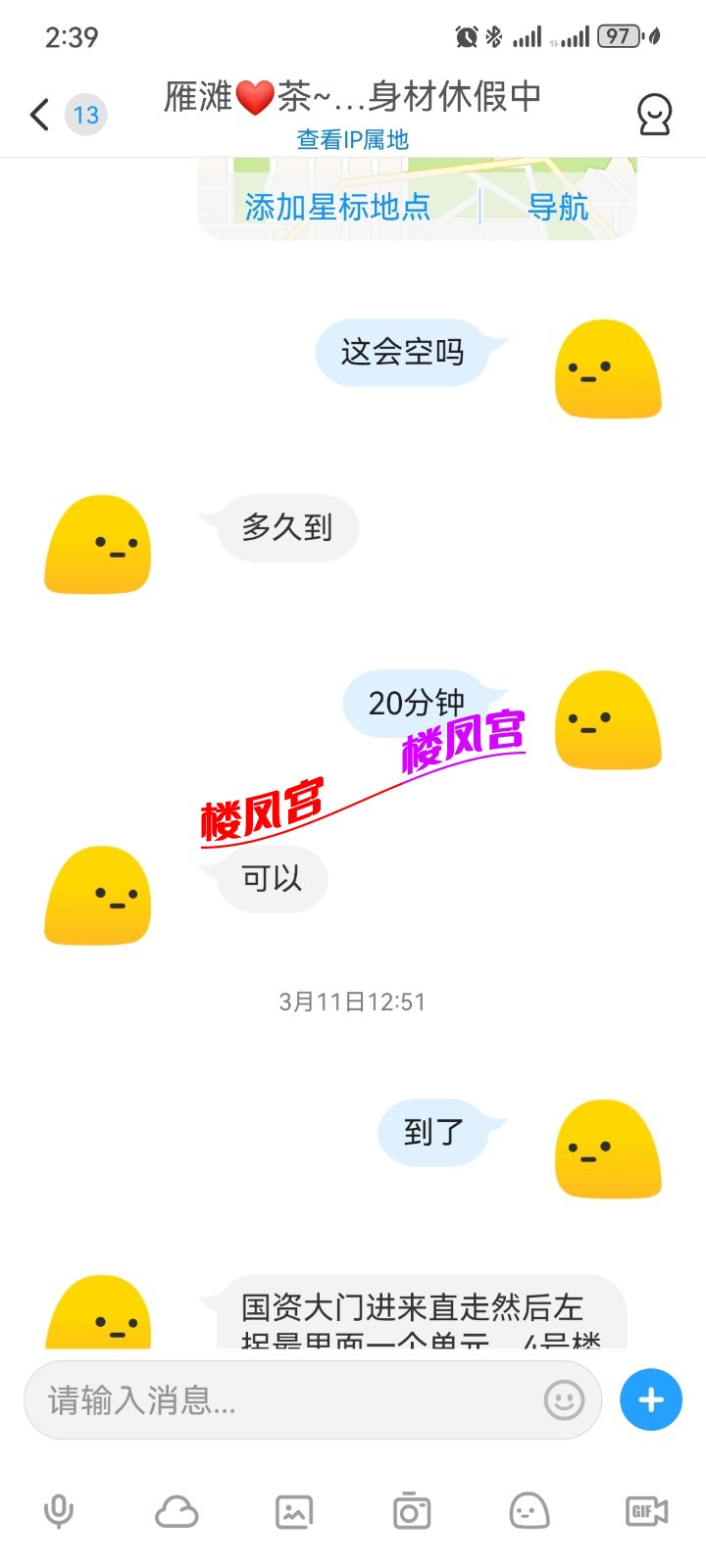
Task: Select the camera icon to take a photo
Action: 412,1511
